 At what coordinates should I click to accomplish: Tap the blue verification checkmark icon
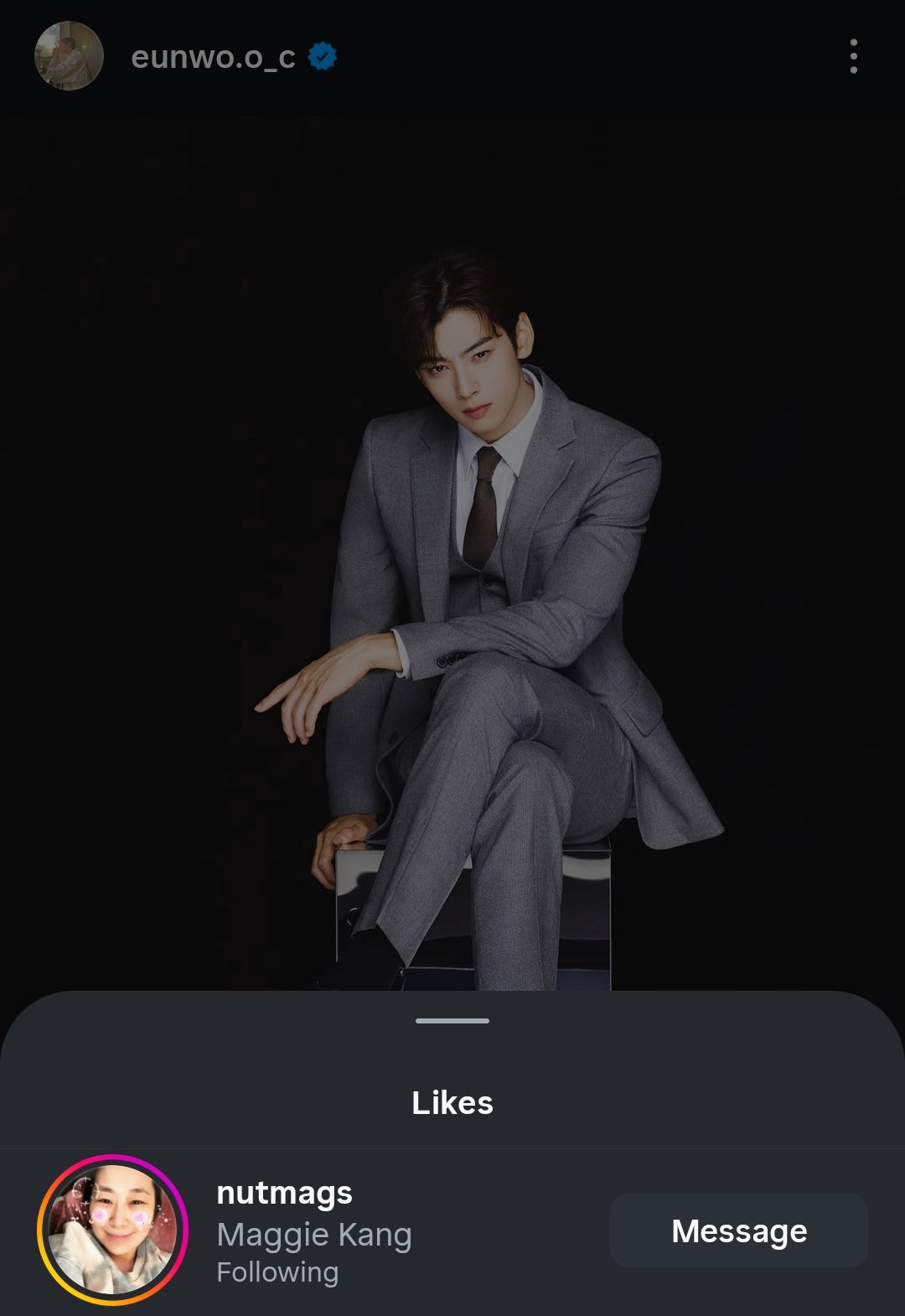pos(321,56)
